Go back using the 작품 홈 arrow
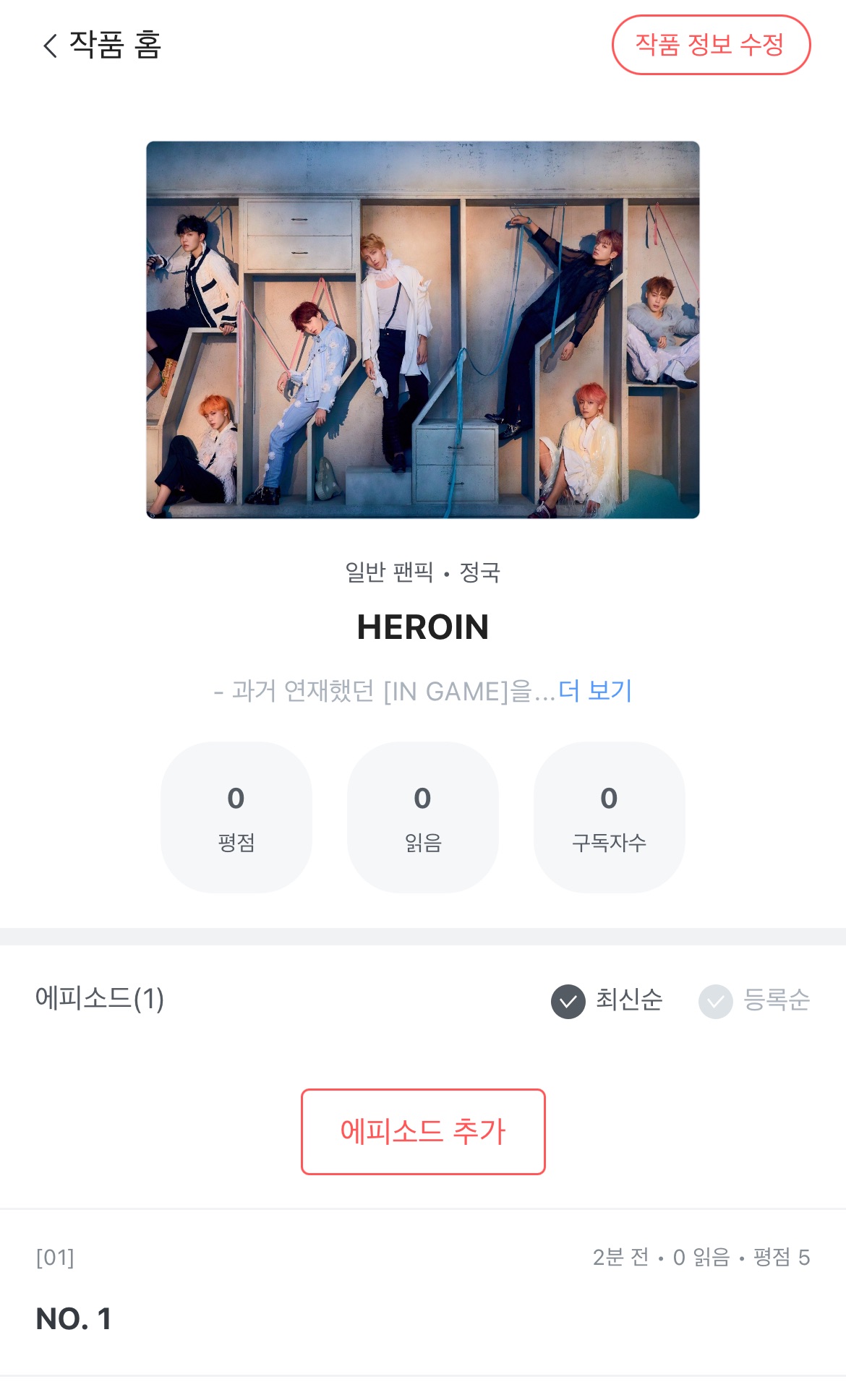846x1400 pixels. tap(51, 46)
